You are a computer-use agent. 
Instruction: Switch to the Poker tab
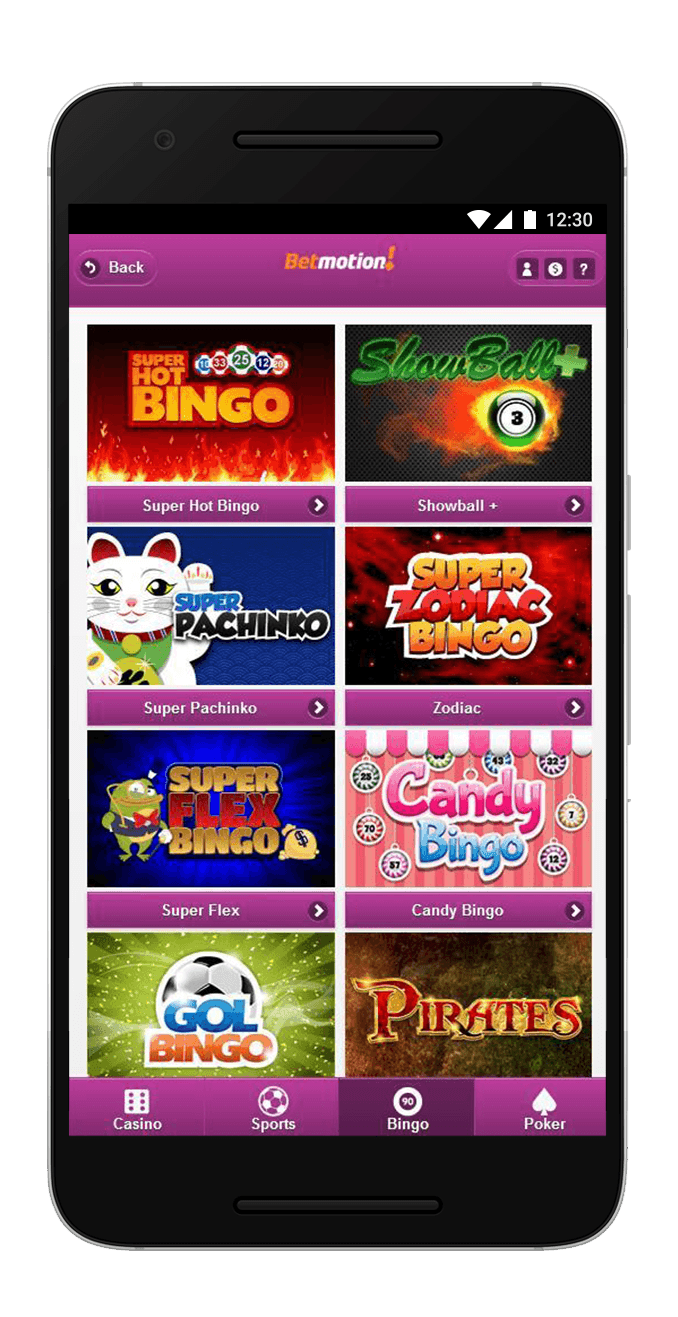(x=544, y=1108)
